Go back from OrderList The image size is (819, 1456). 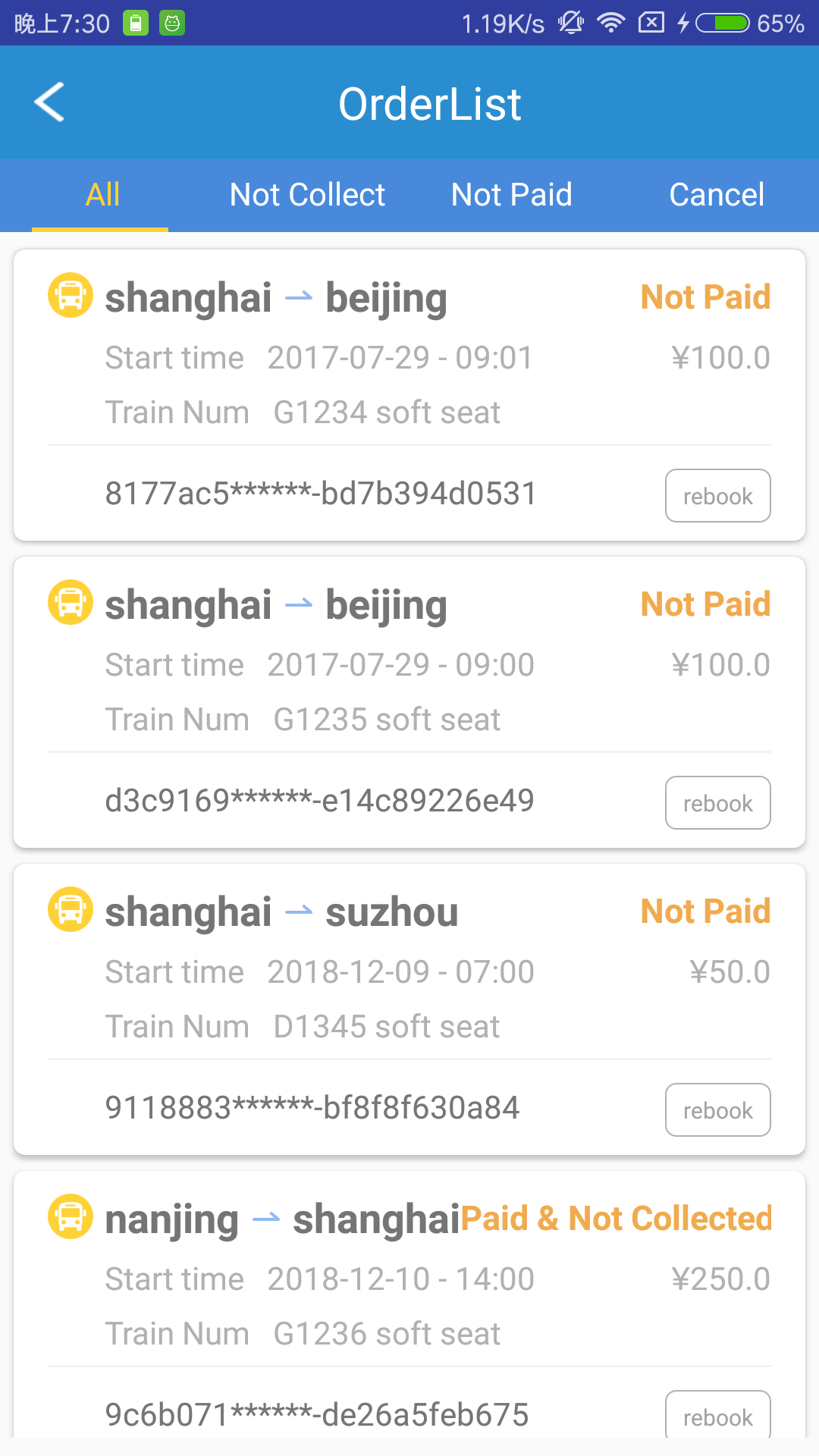pos(50,102)
